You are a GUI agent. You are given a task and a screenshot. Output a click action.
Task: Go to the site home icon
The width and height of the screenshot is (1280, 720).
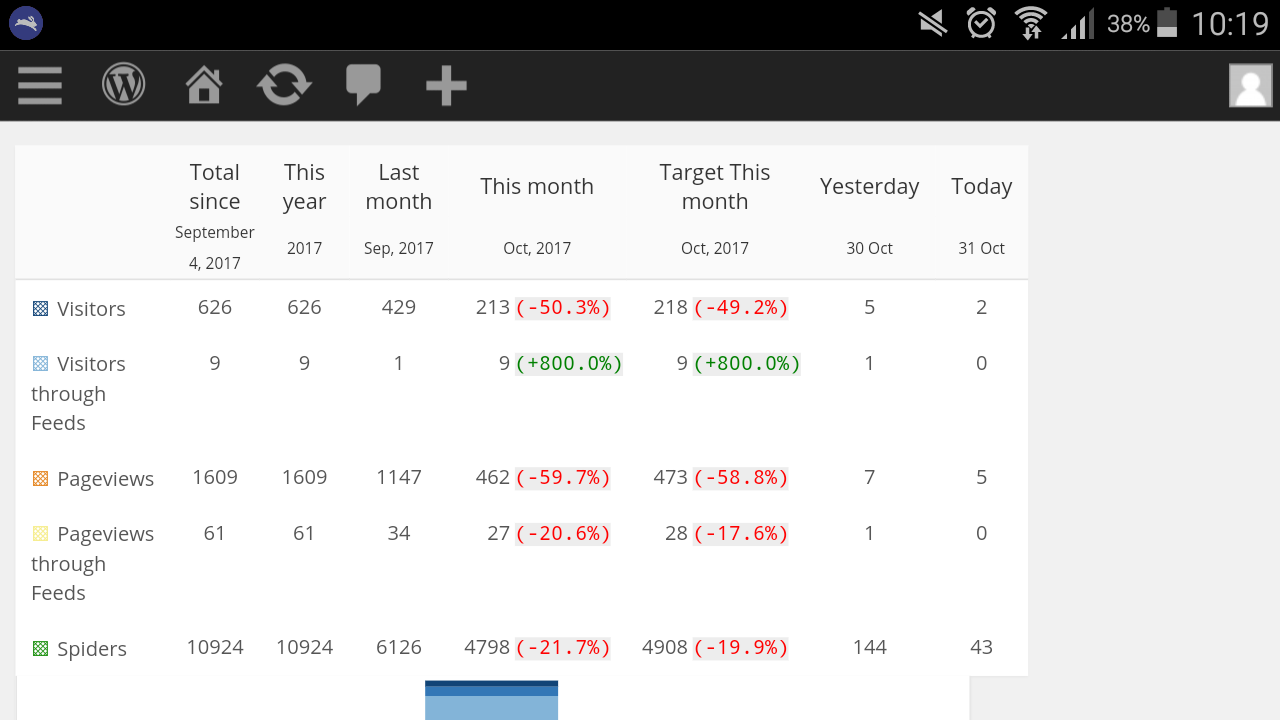click(x=204, y=85)
